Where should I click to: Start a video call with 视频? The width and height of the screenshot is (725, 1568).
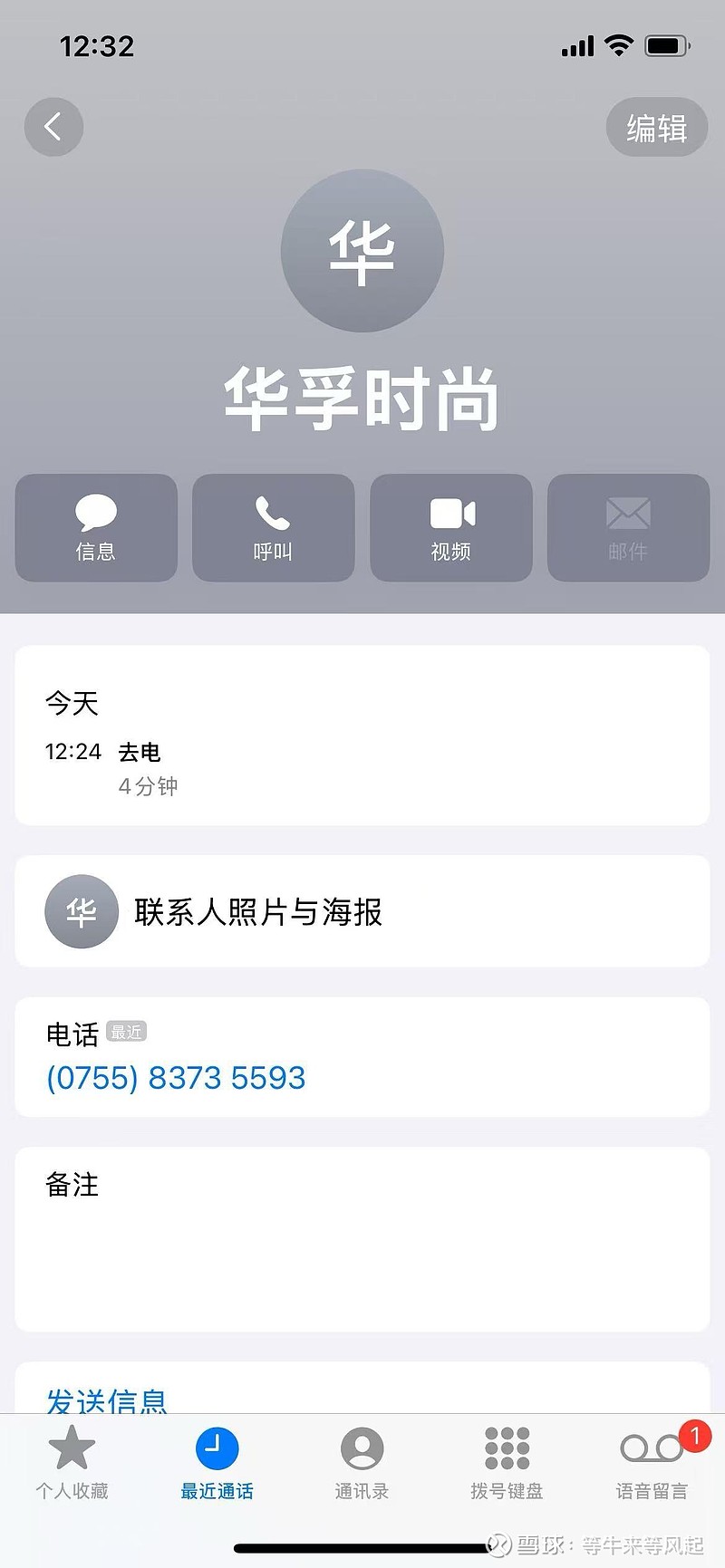click(450, 527)
